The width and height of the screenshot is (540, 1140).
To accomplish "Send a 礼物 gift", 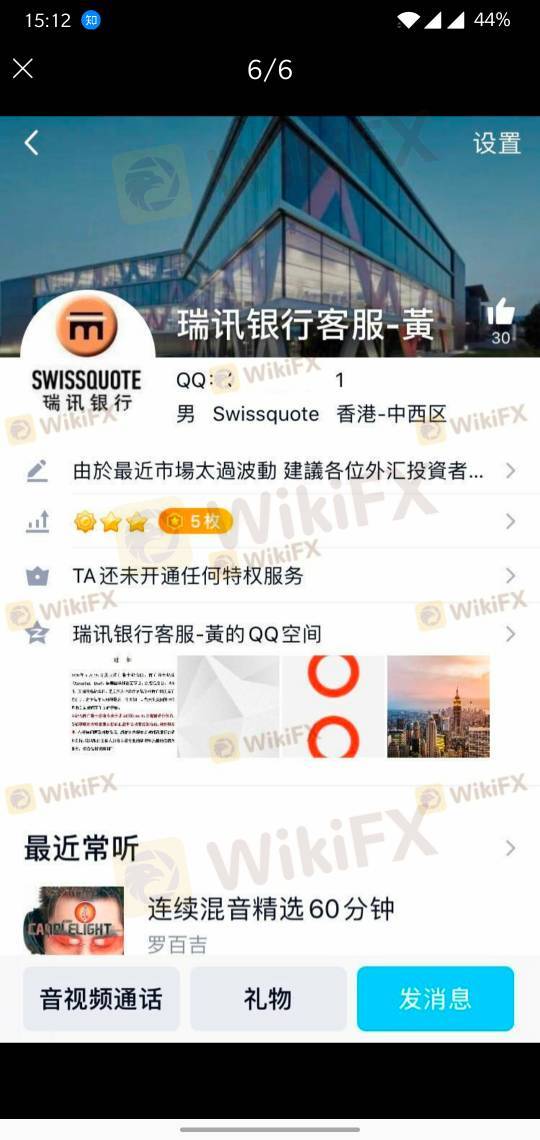I will pos(268,998).
